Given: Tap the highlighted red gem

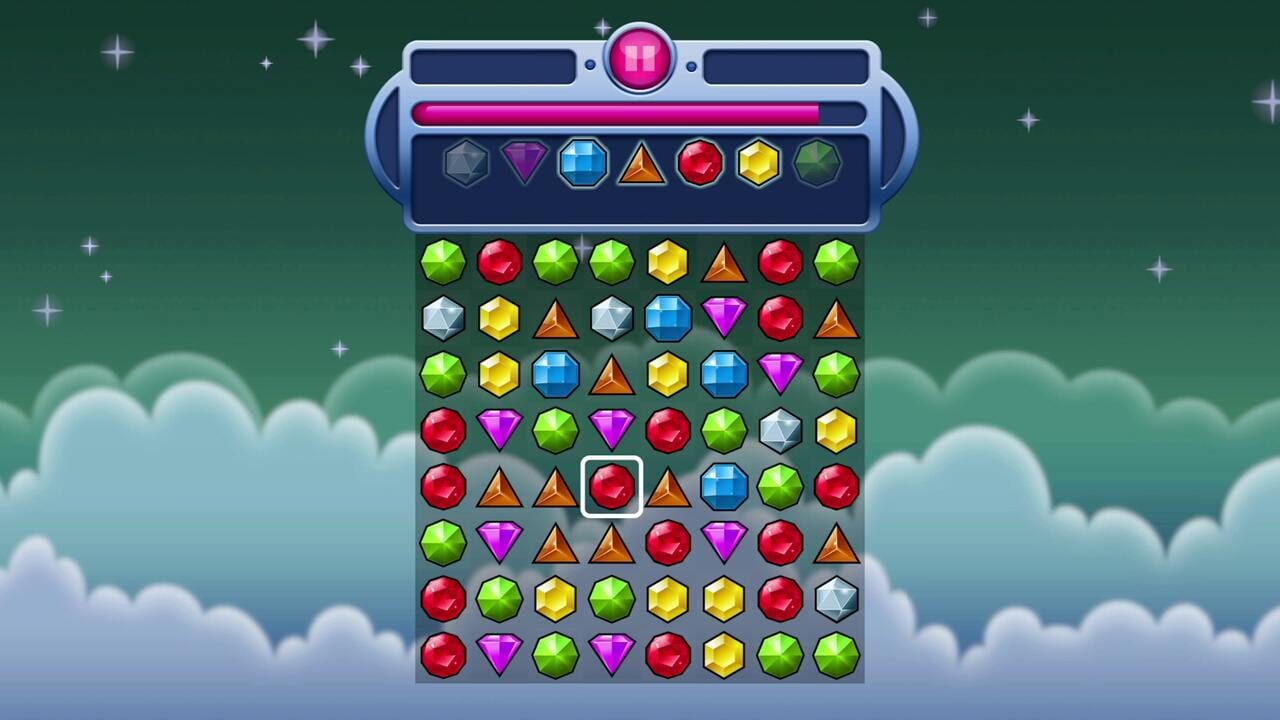Looking at the screenshot, I should pos(612,487).
